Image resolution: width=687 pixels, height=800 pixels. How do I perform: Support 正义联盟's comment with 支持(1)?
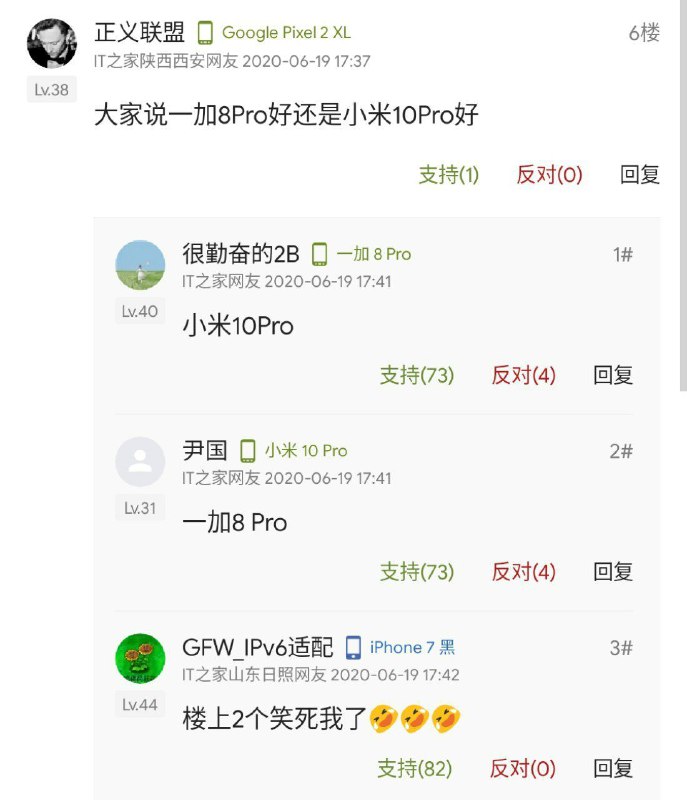(x=448, y=175)
